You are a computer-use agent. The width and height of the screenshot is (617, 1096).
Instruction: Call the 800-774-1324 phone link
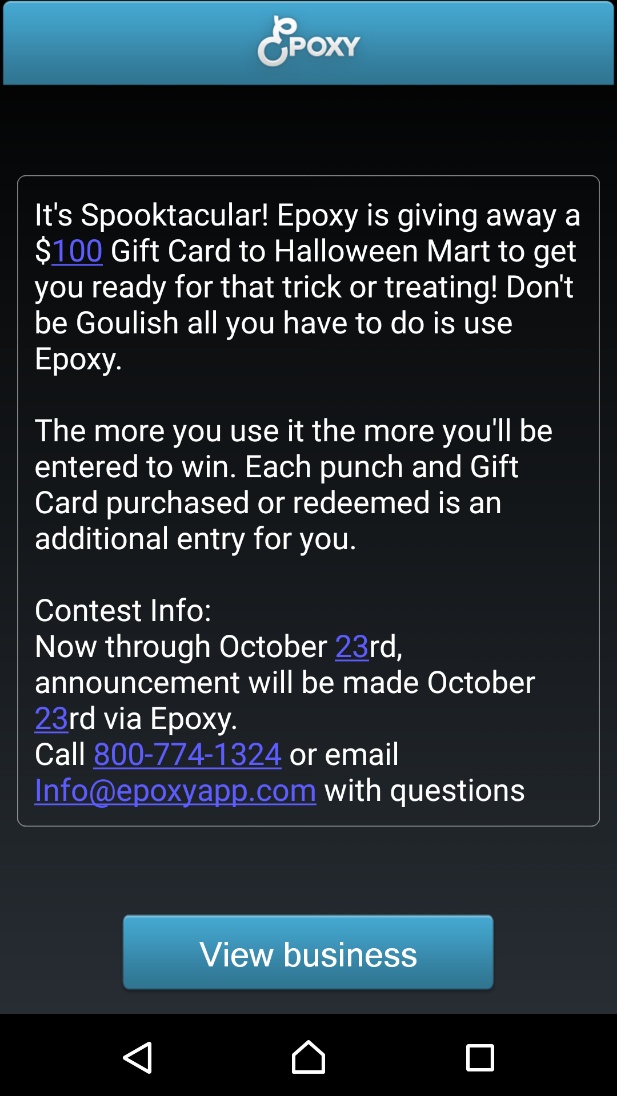(187, 754)
